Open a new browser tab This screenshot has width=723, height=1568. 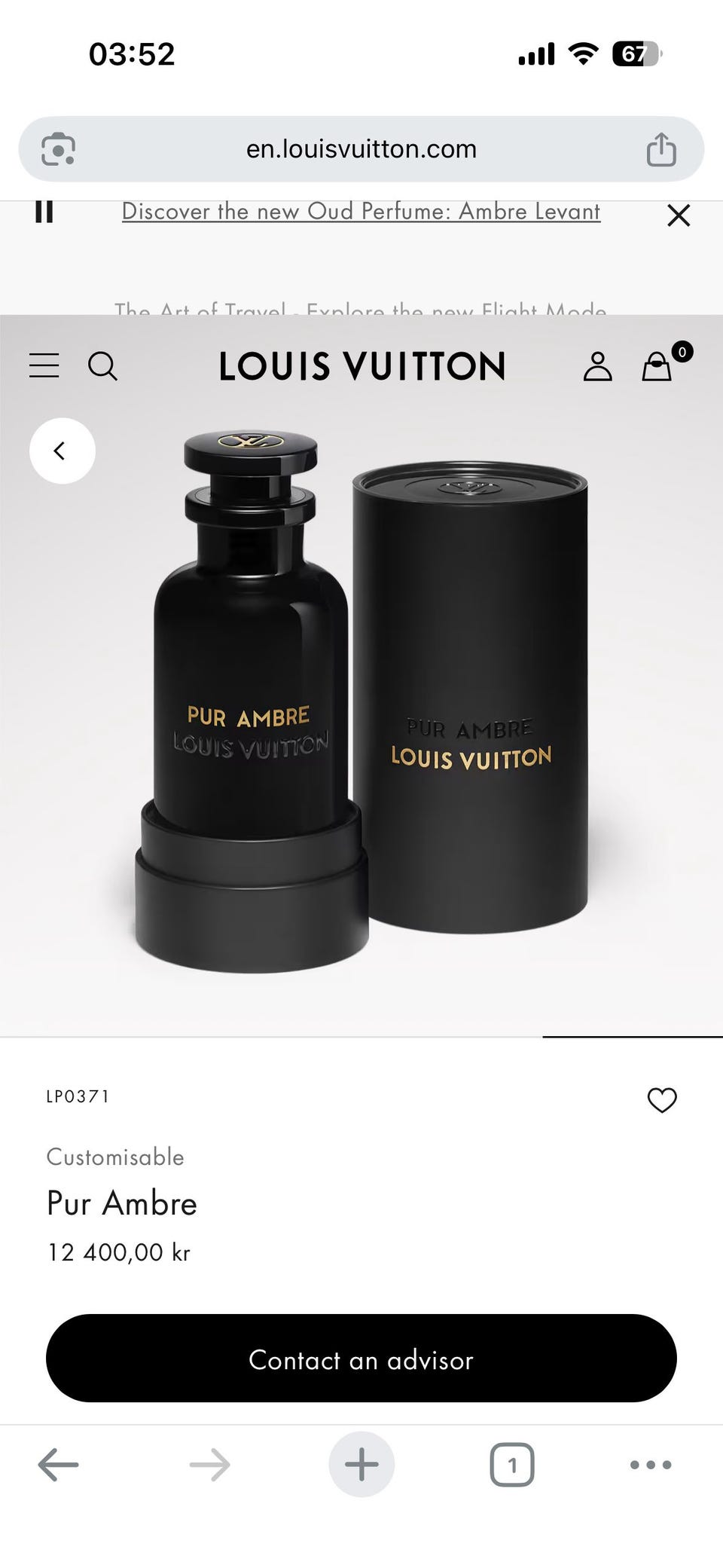coord(361,1465)
